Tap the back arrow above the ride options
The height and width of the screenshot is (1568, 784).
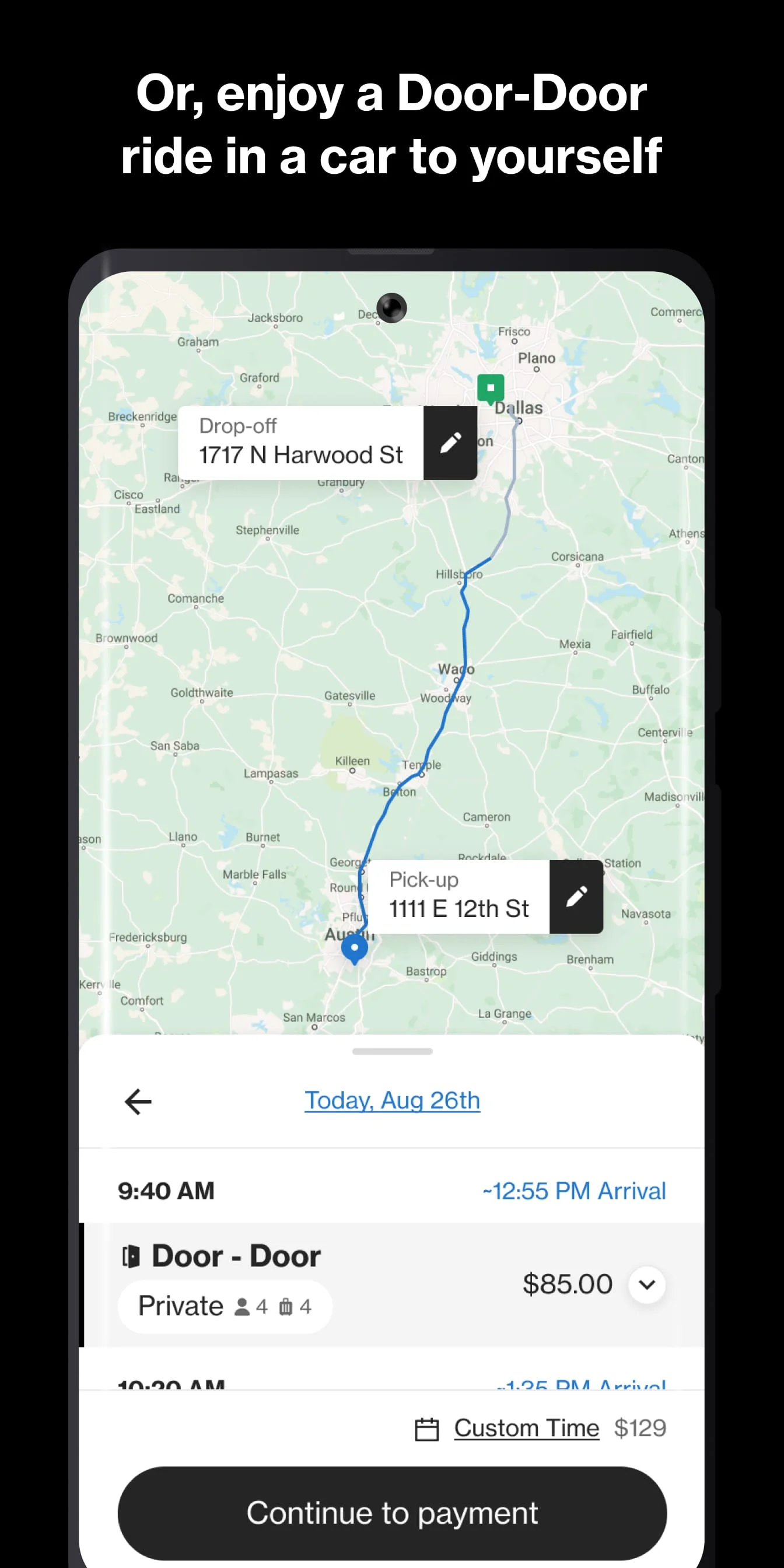pos(138,1101)
